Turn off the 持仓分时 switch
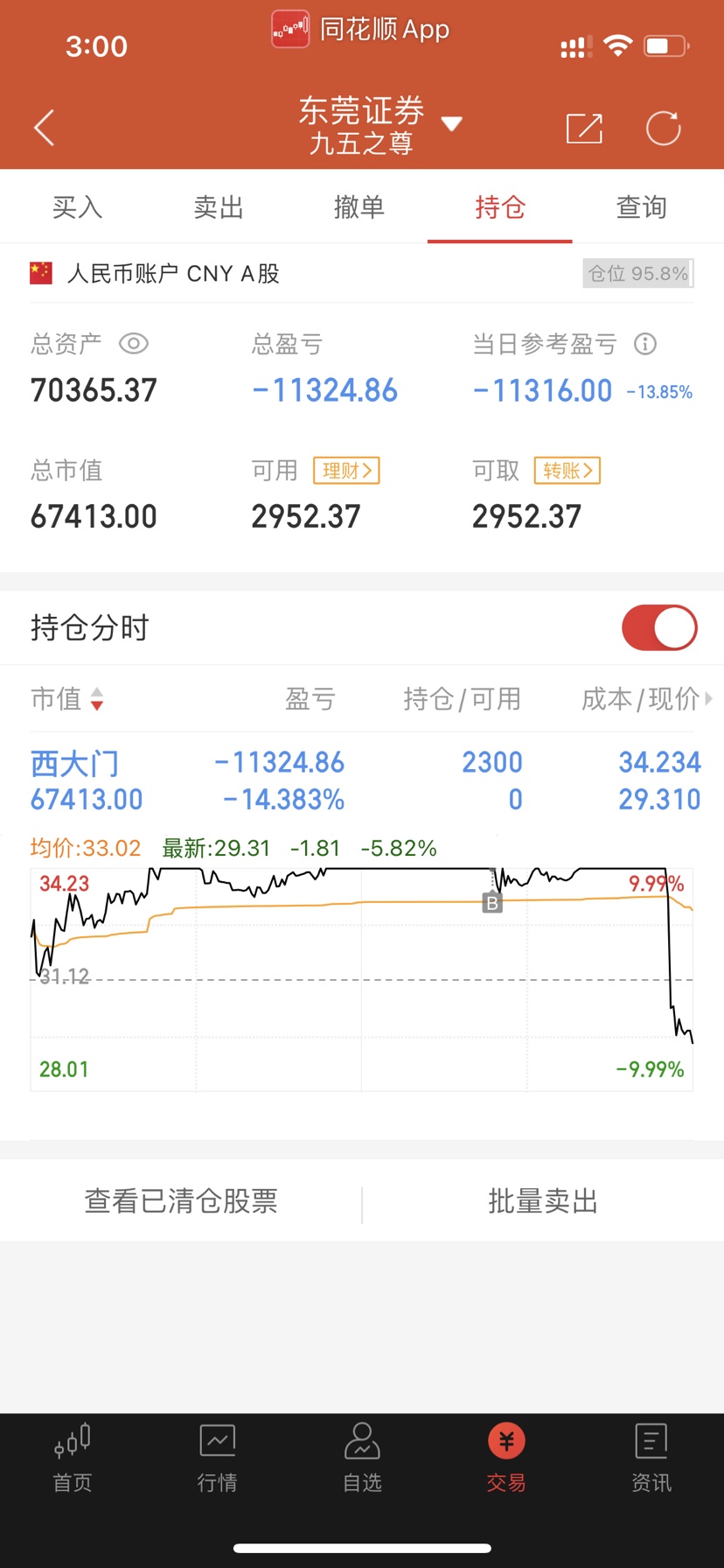This screenshot has width=724, height=1568. 659,627
